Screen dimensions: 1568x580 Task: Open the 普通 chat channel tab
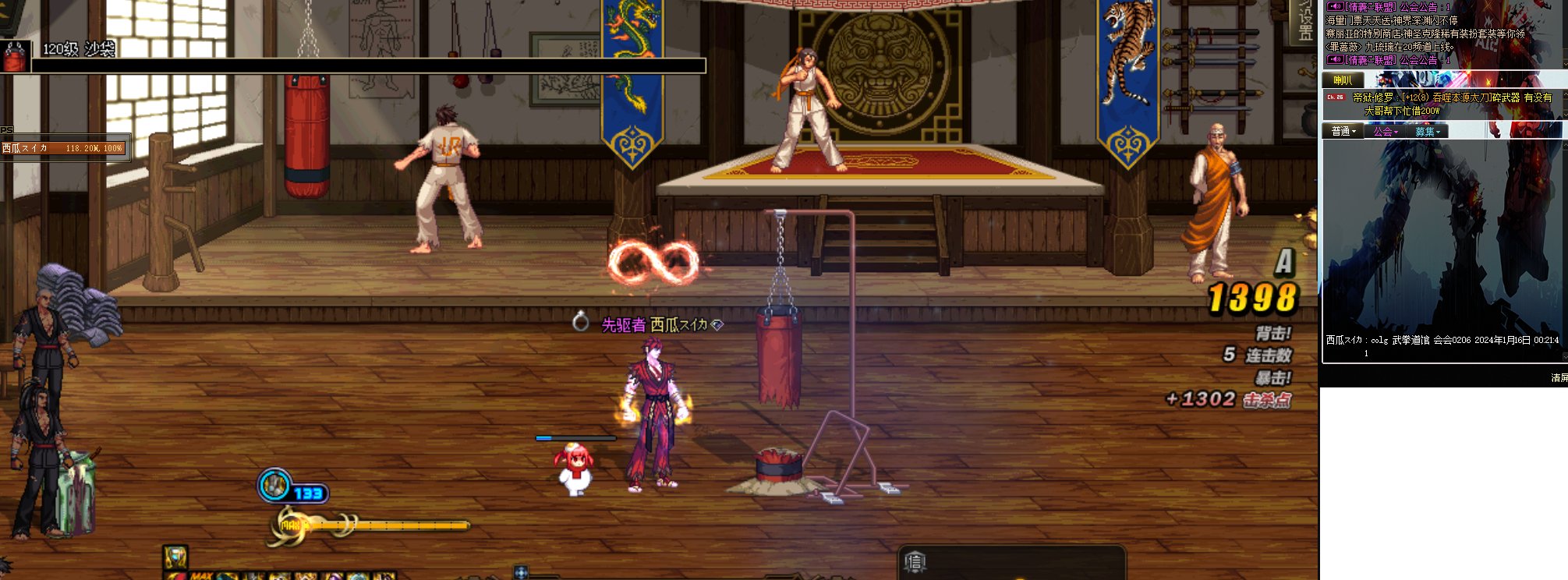(x=1343, y=131)
